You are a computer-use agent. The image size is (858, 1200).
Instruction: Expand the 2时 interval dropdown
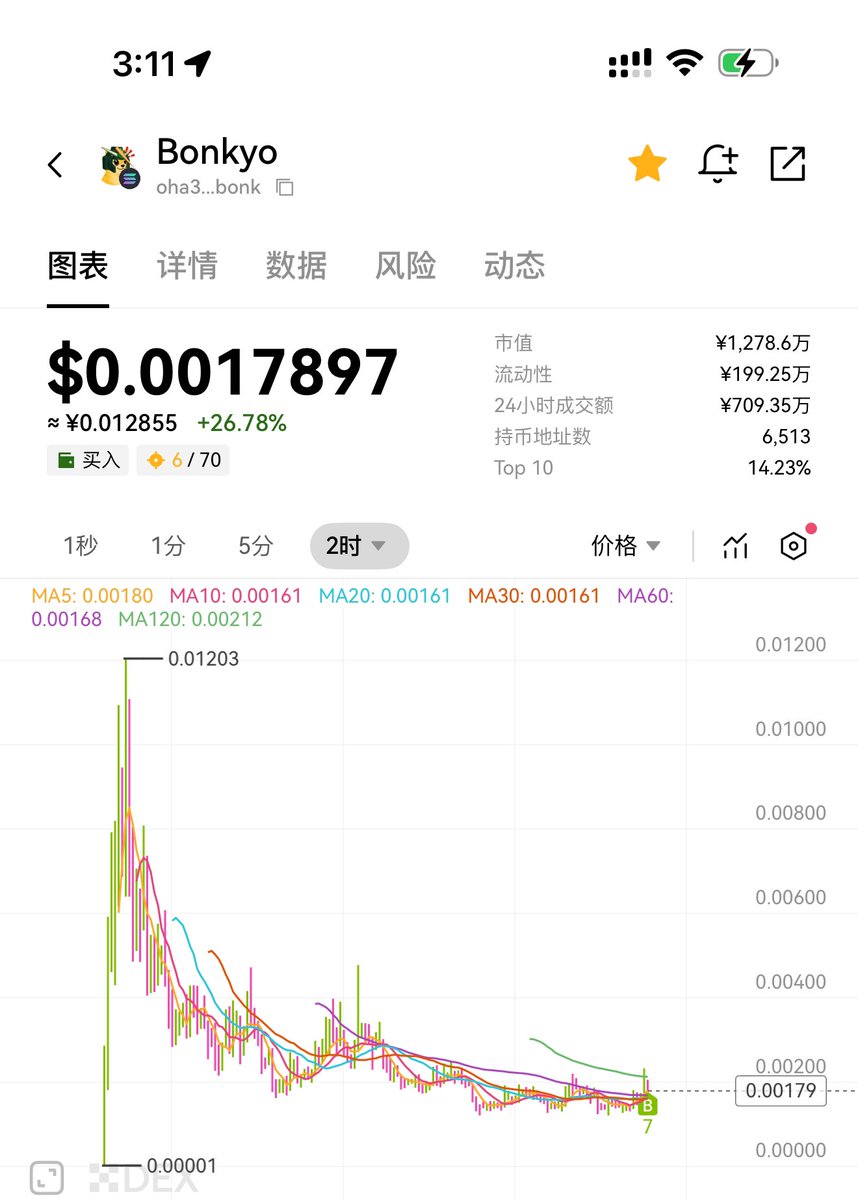[358, 546]
